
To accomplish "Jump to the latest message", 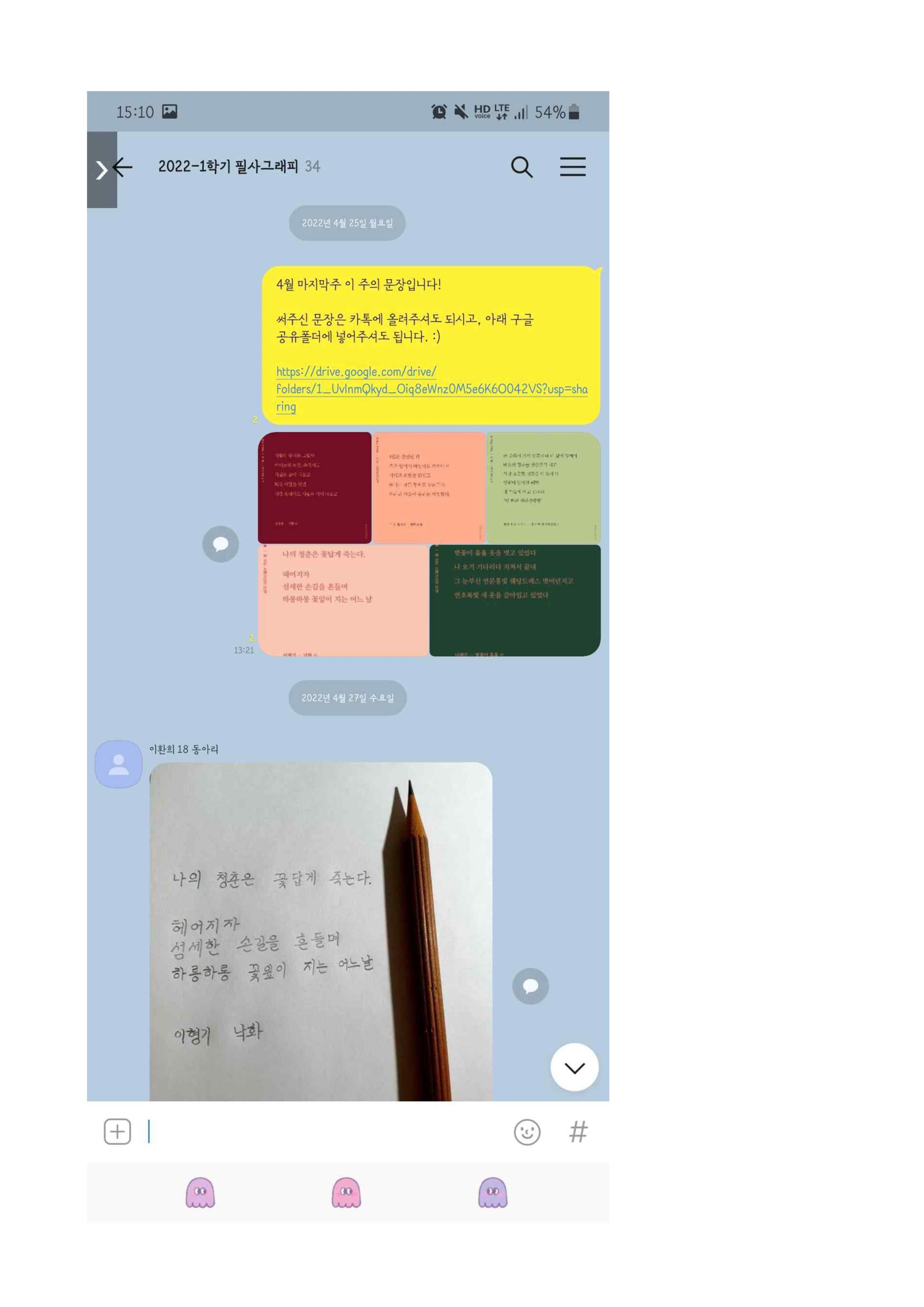I will click(x=574, y=1067).
